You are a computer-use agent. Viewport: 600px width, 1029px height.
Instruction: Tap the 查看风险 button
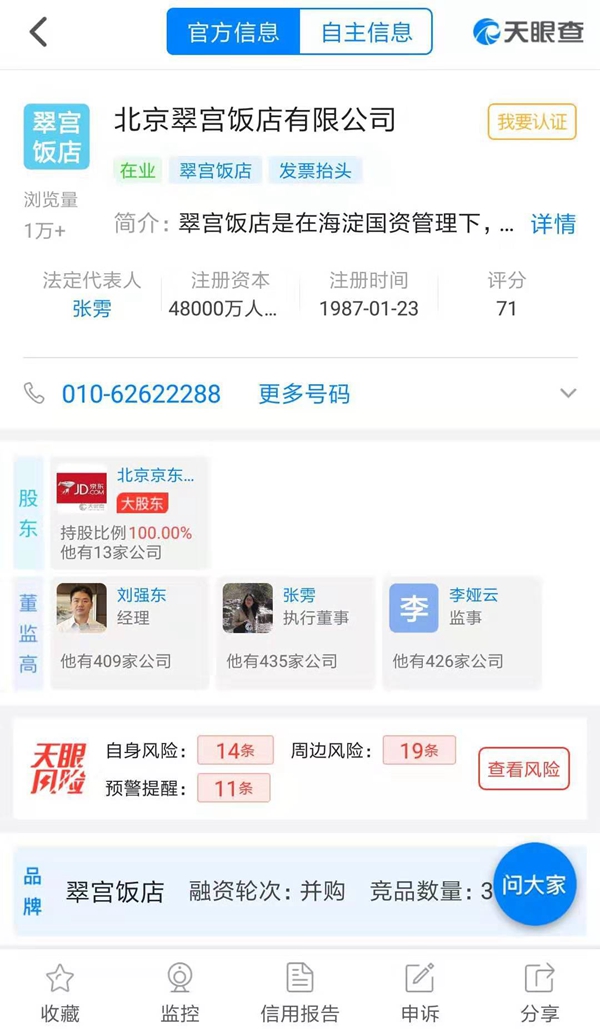pos(523,769)
